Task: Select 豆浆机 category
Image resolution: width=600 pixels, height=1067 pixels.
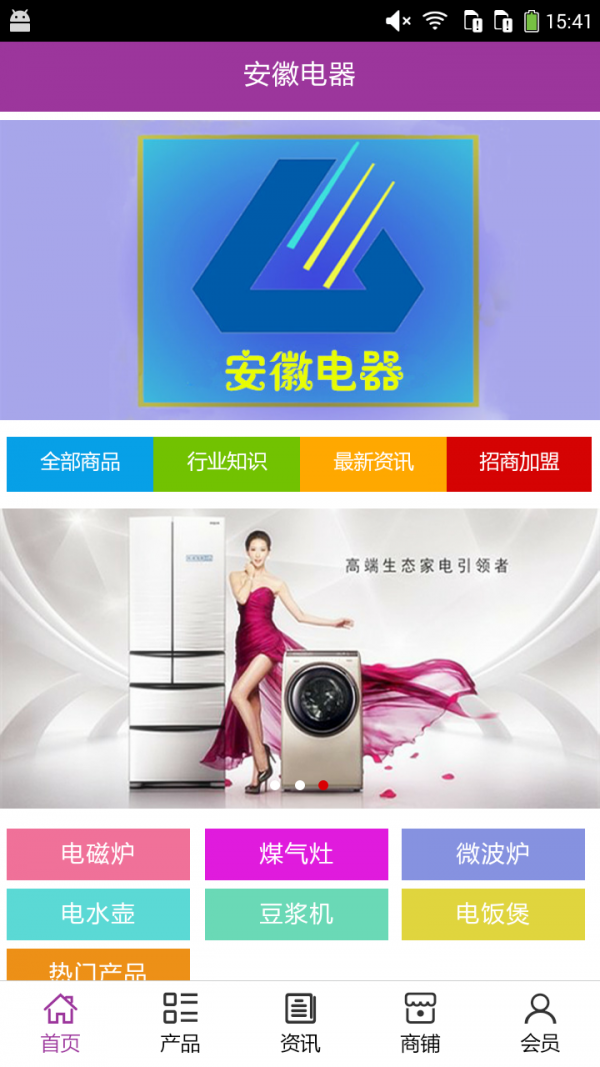Action: pos(296,914)
